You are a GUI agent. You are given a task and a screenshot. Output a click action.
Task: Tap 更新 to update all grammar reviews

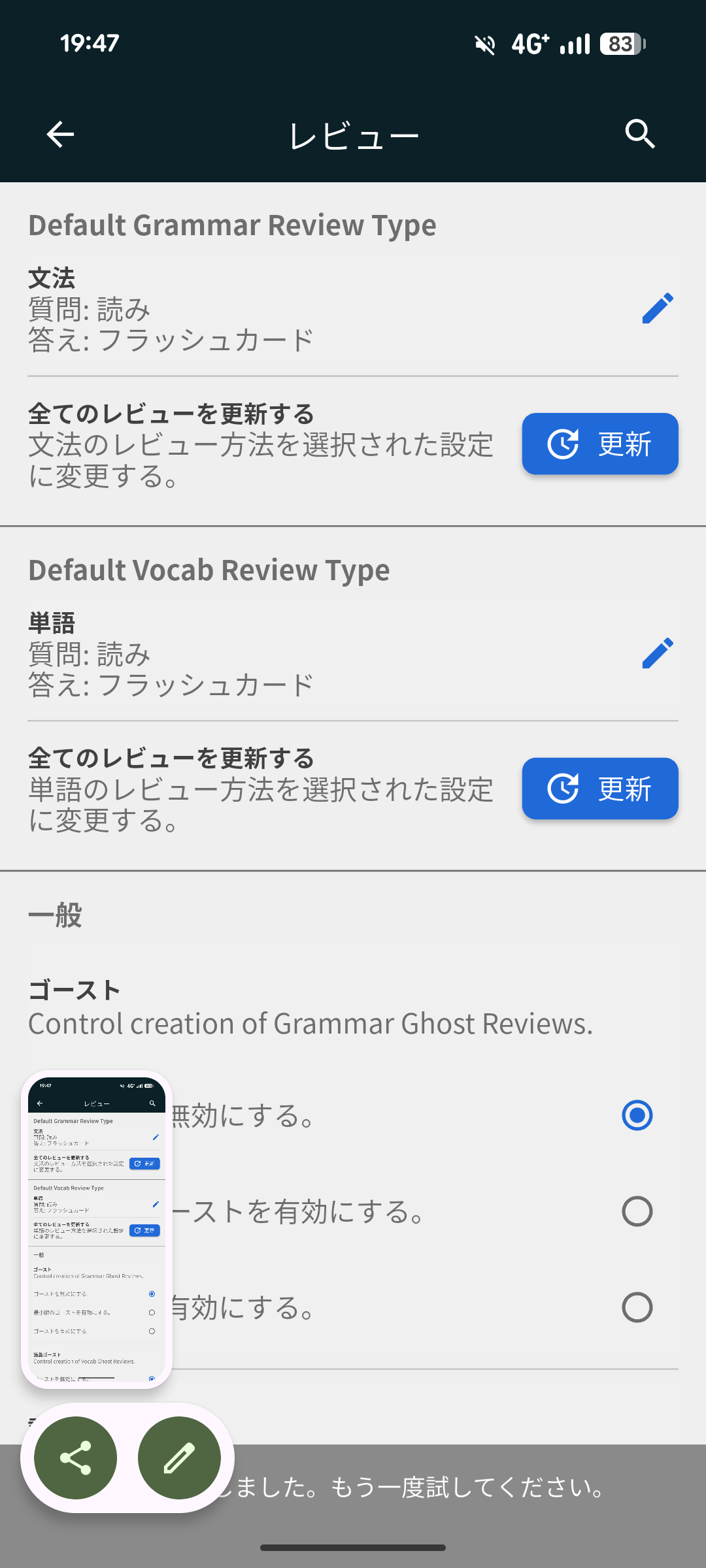pyautogui.click(x=599, y=444)
